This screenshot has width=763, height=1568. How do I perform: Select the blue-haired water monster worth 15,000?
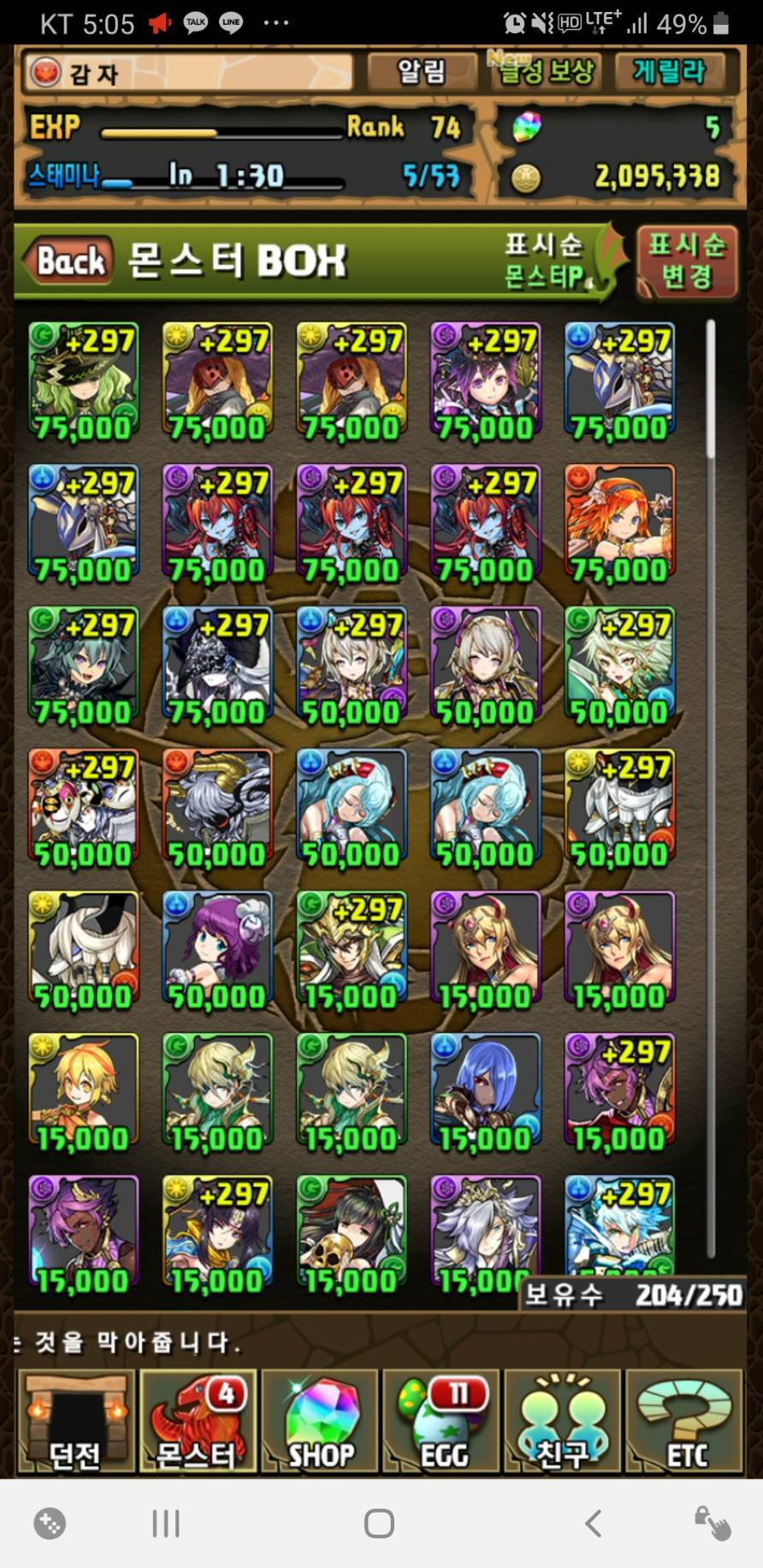pos(485,1091)
